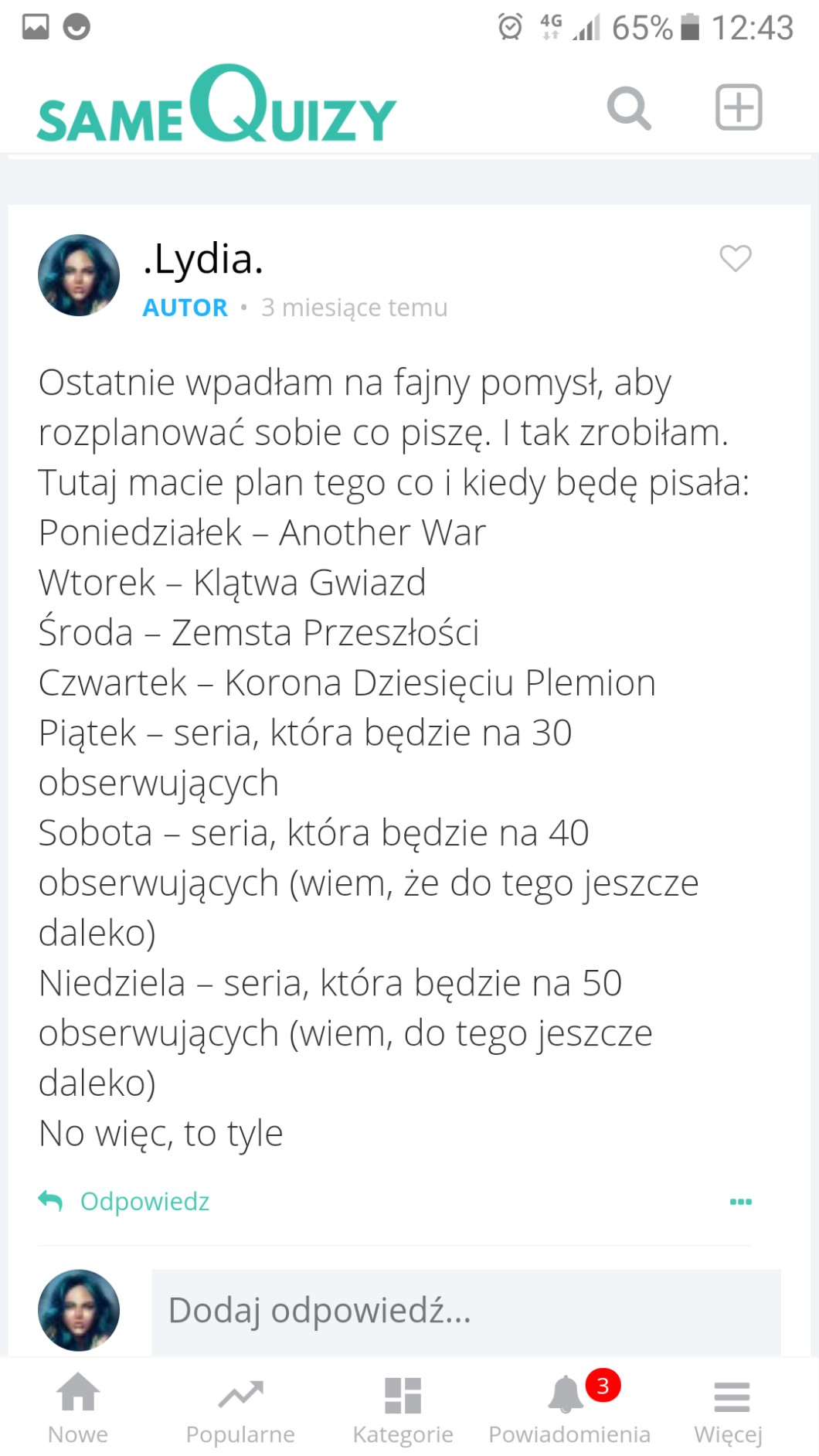819x1456 pixels.
Task: Switch to the Nowe tab
Action: click(x=78, y=1408)
